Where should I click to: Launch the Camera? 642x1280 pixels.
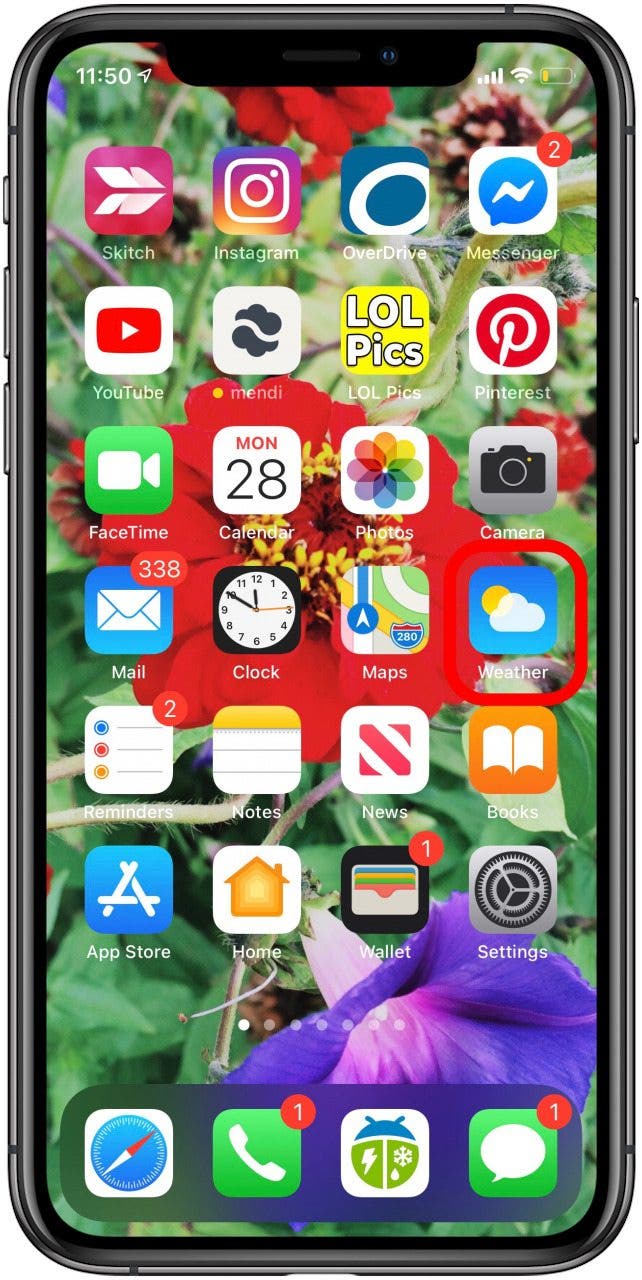click(513, 471)
